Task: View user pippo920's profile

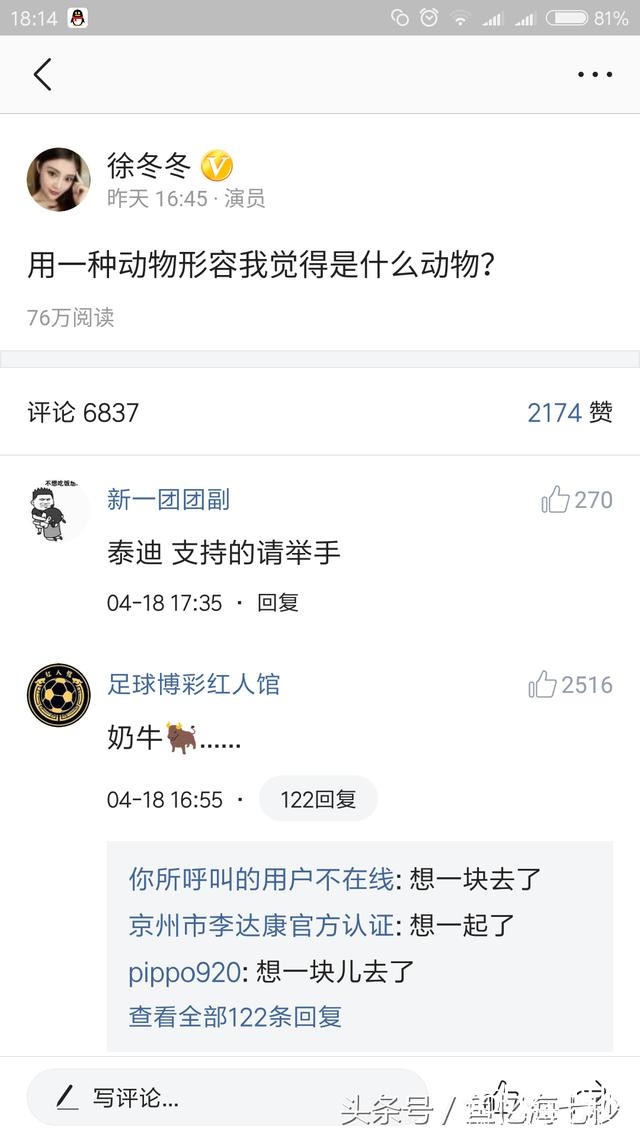Action: [184, 971]
